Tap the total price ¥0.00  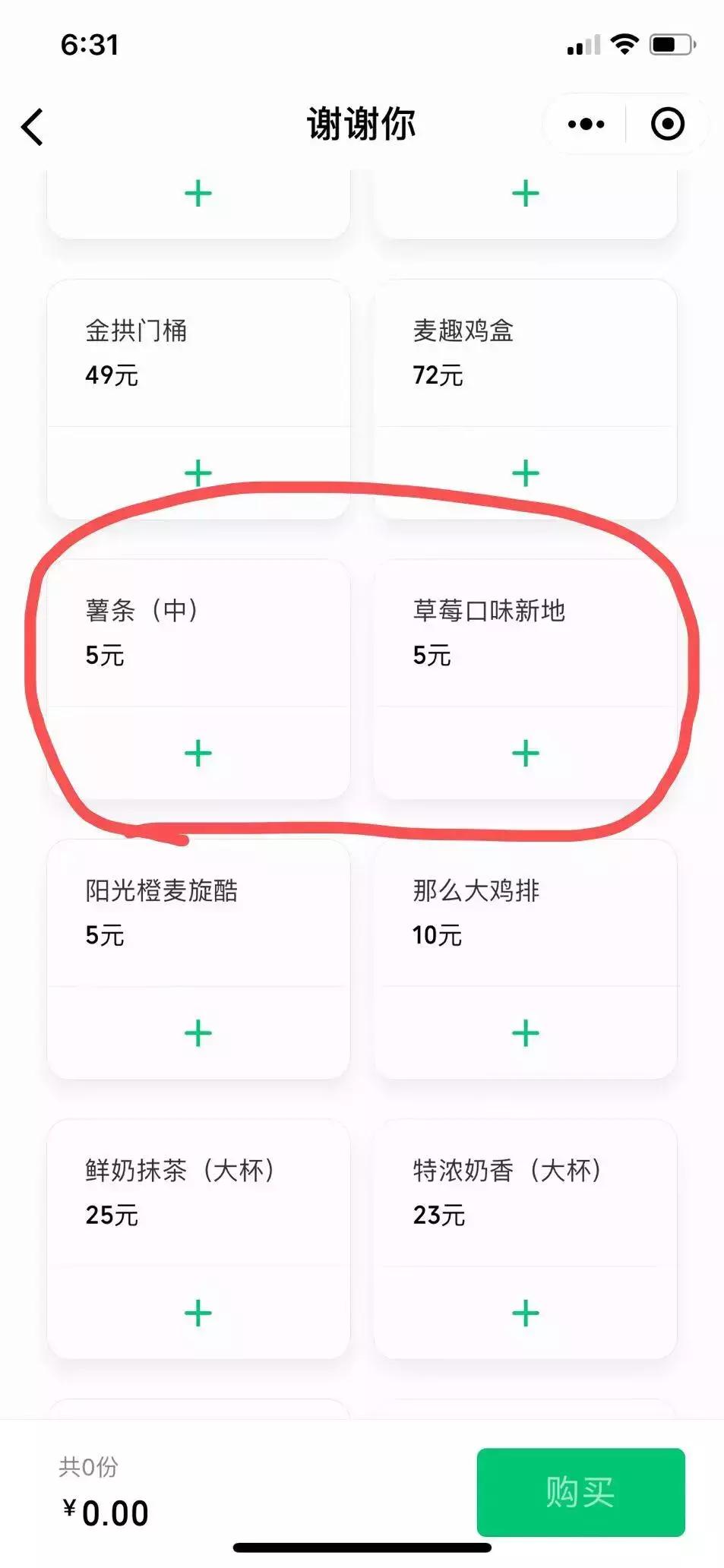point(103,1512)
